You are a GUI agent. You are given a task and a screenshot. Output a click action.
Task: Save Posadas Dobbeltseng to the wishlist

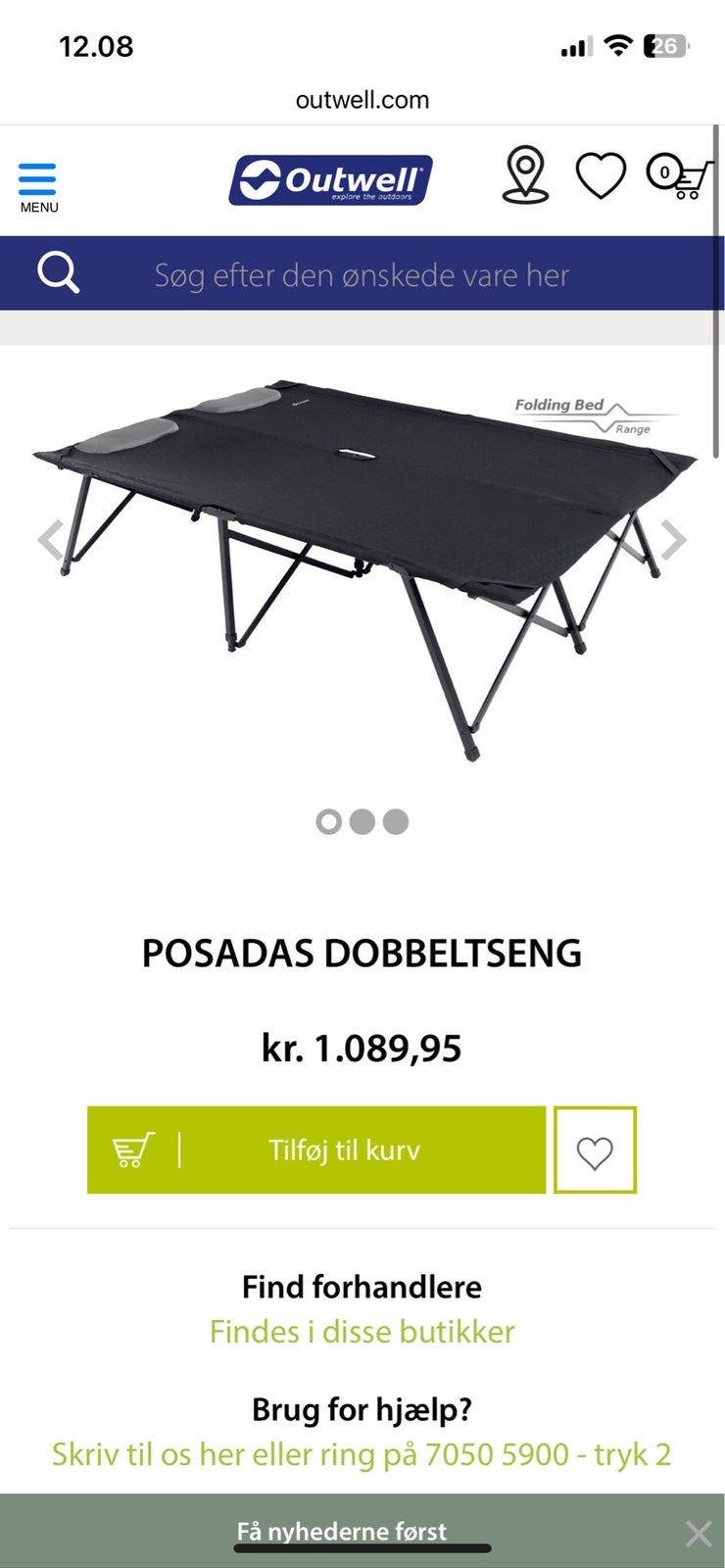(595, 1151)
